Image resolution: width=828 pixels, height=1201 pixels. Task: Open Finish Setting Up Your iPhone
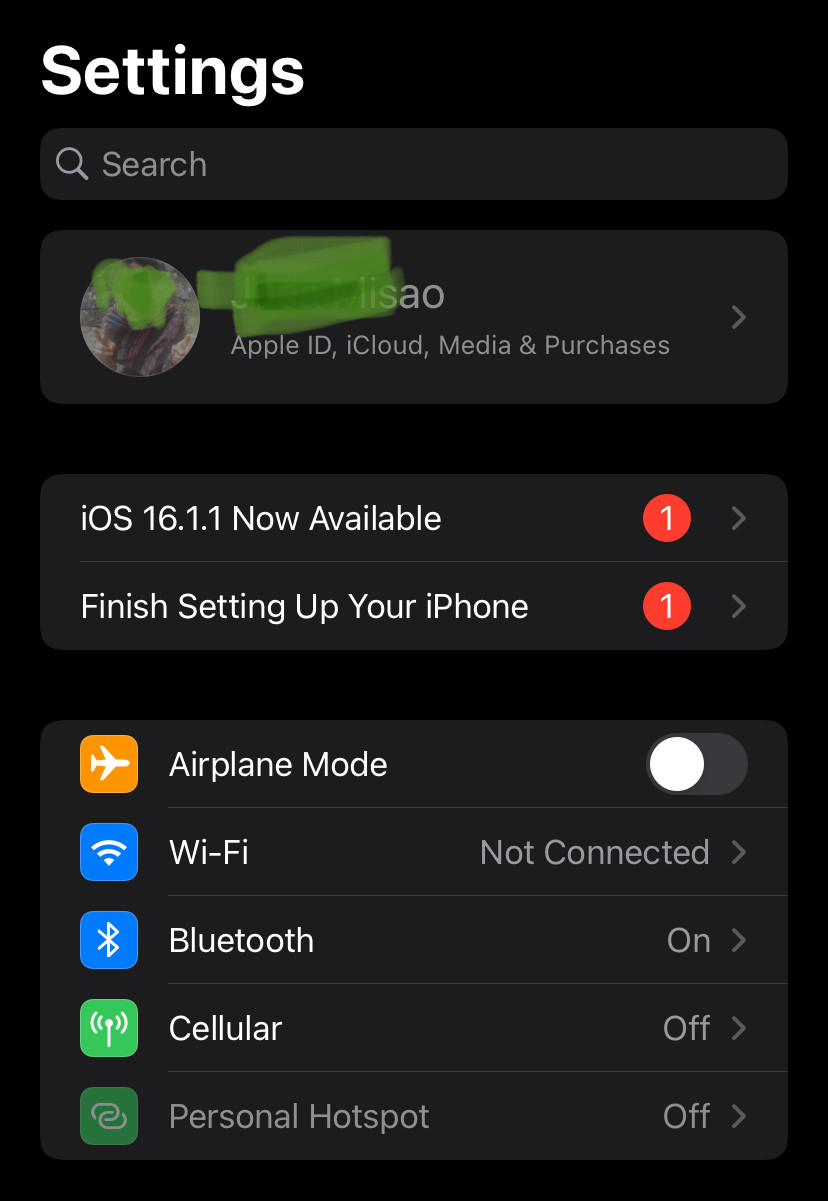click(413, 607)
